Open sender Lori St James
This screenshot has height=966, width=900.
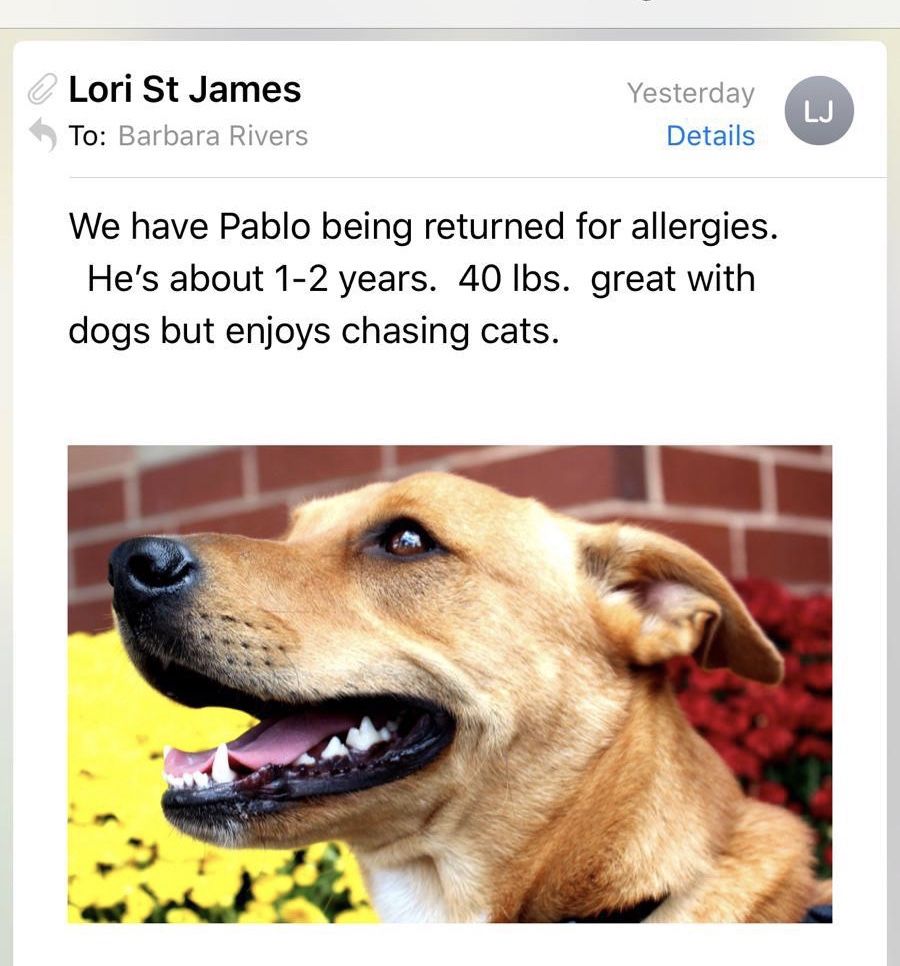pos(184,90)
